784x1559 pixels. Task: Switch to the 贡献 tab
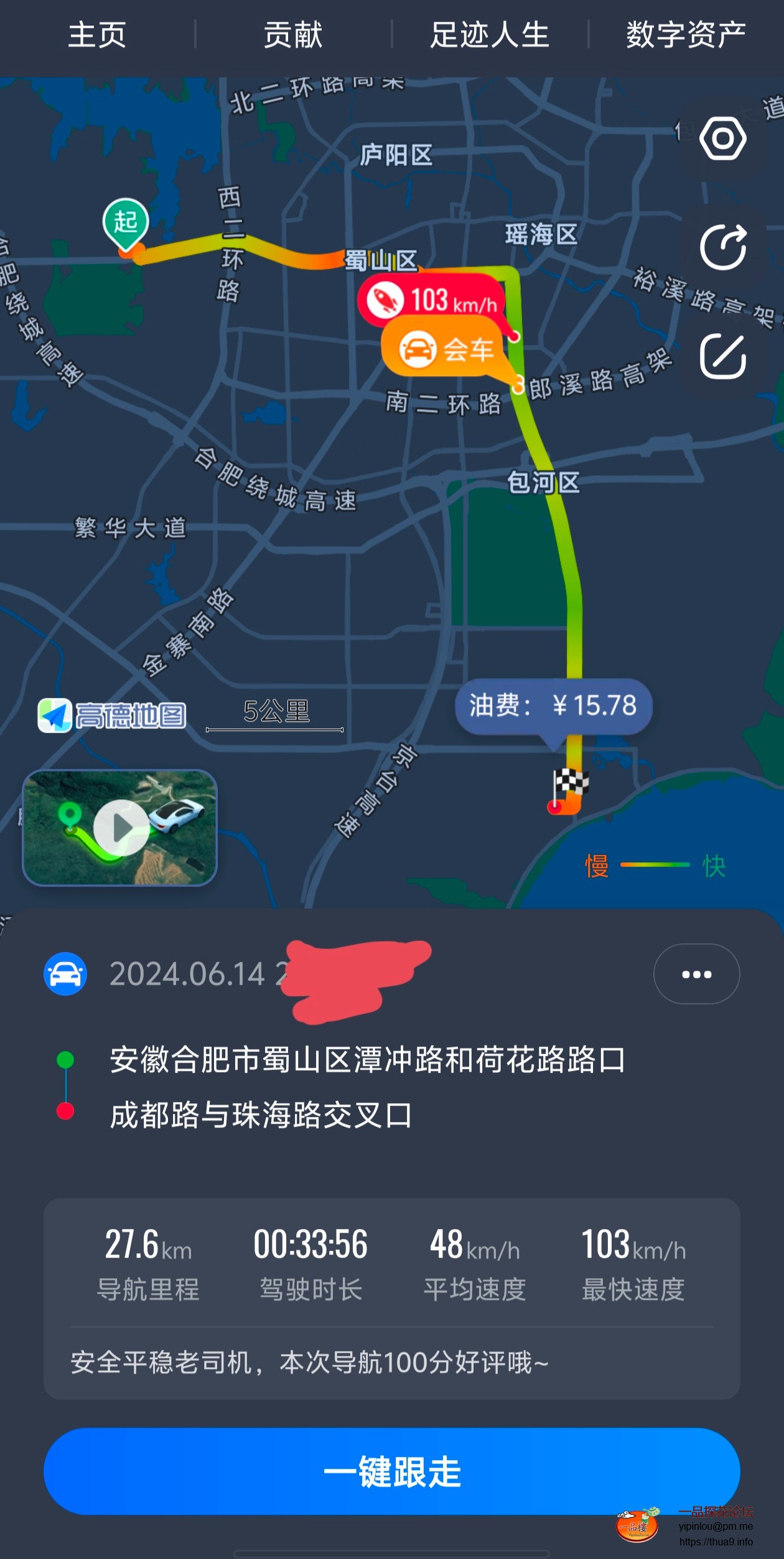[293, 35]
